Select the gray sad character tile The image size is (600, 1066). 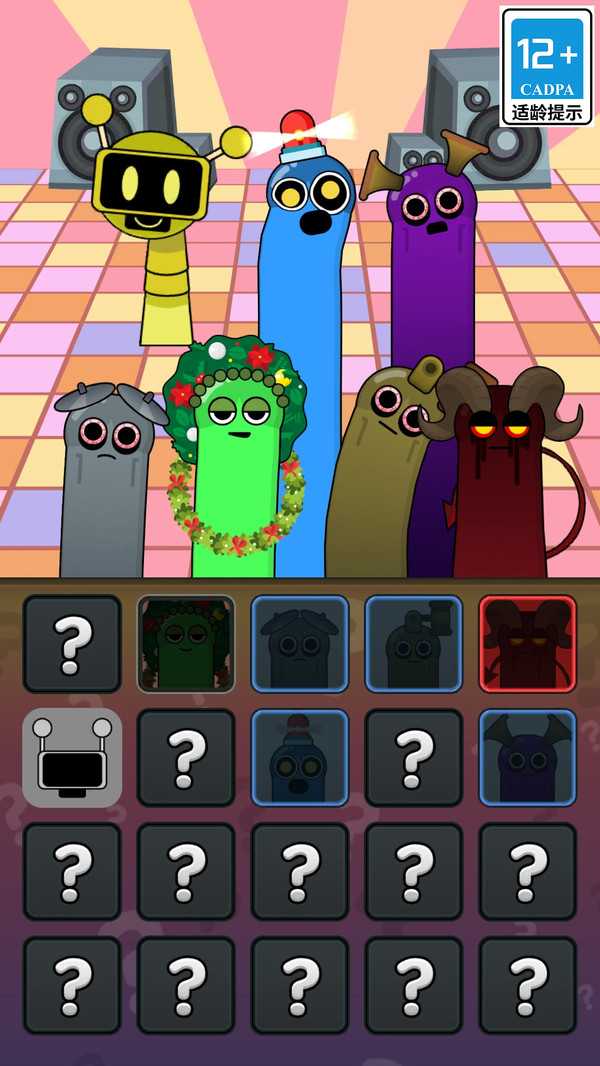pos(300,644)
